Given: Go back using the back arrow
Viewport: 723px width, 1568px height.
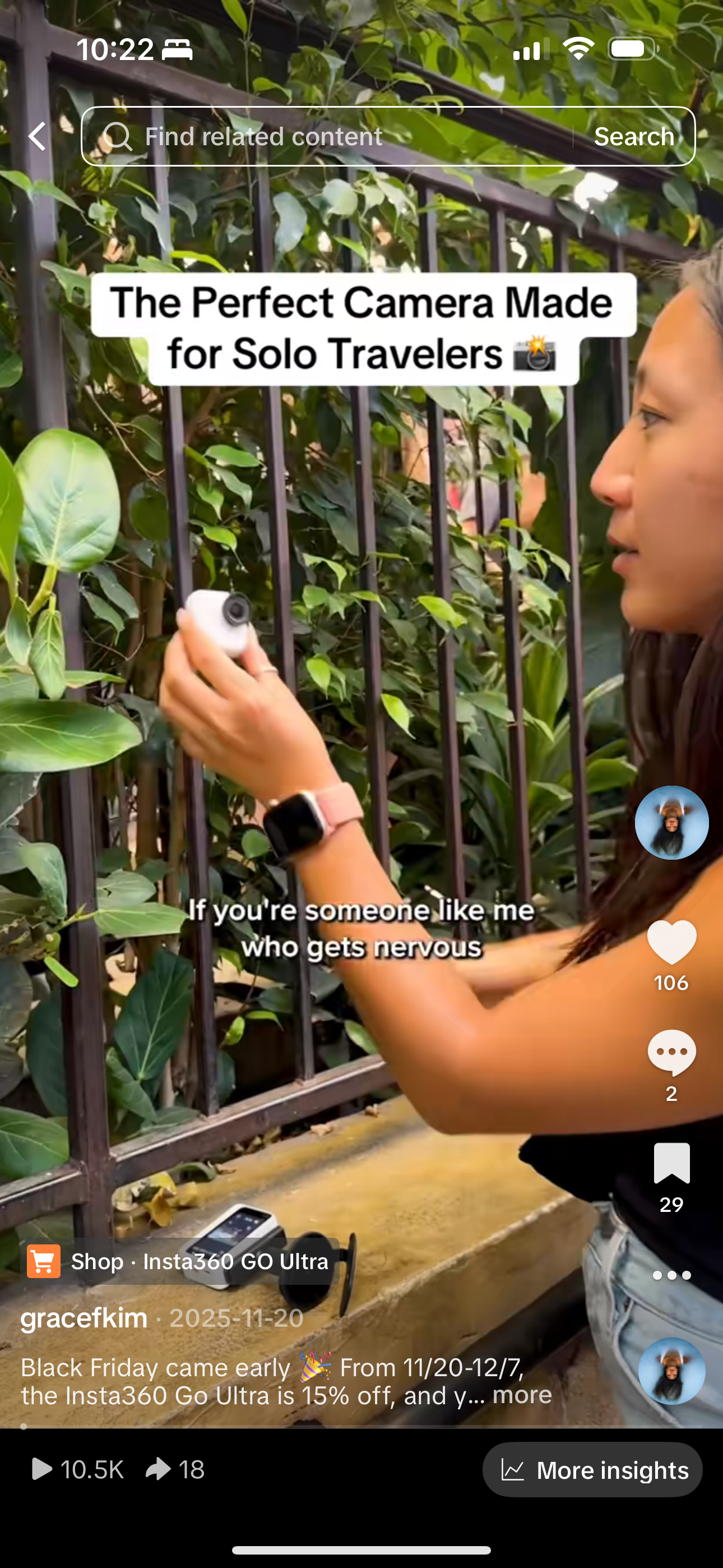Looking at the screenshot, I should pos(38,136).
